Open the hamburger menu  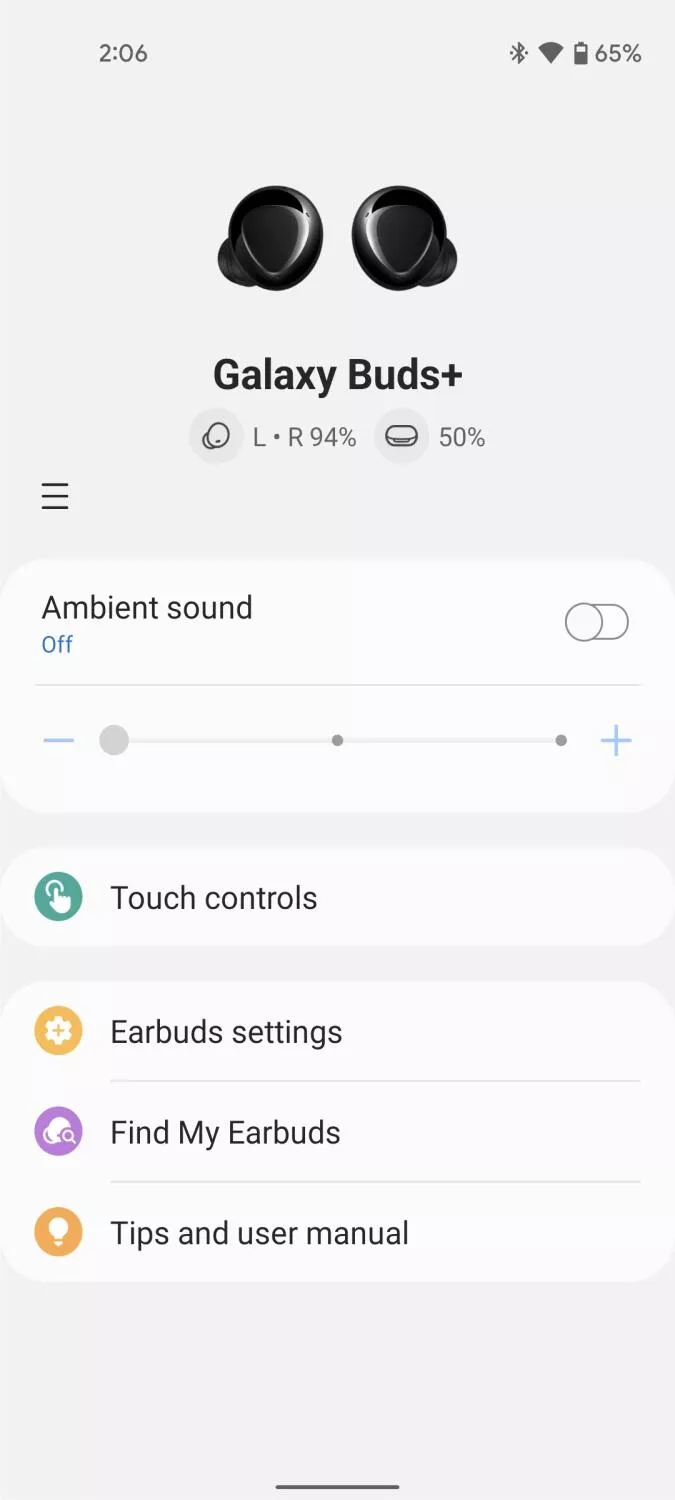click(x=55, y=496)
